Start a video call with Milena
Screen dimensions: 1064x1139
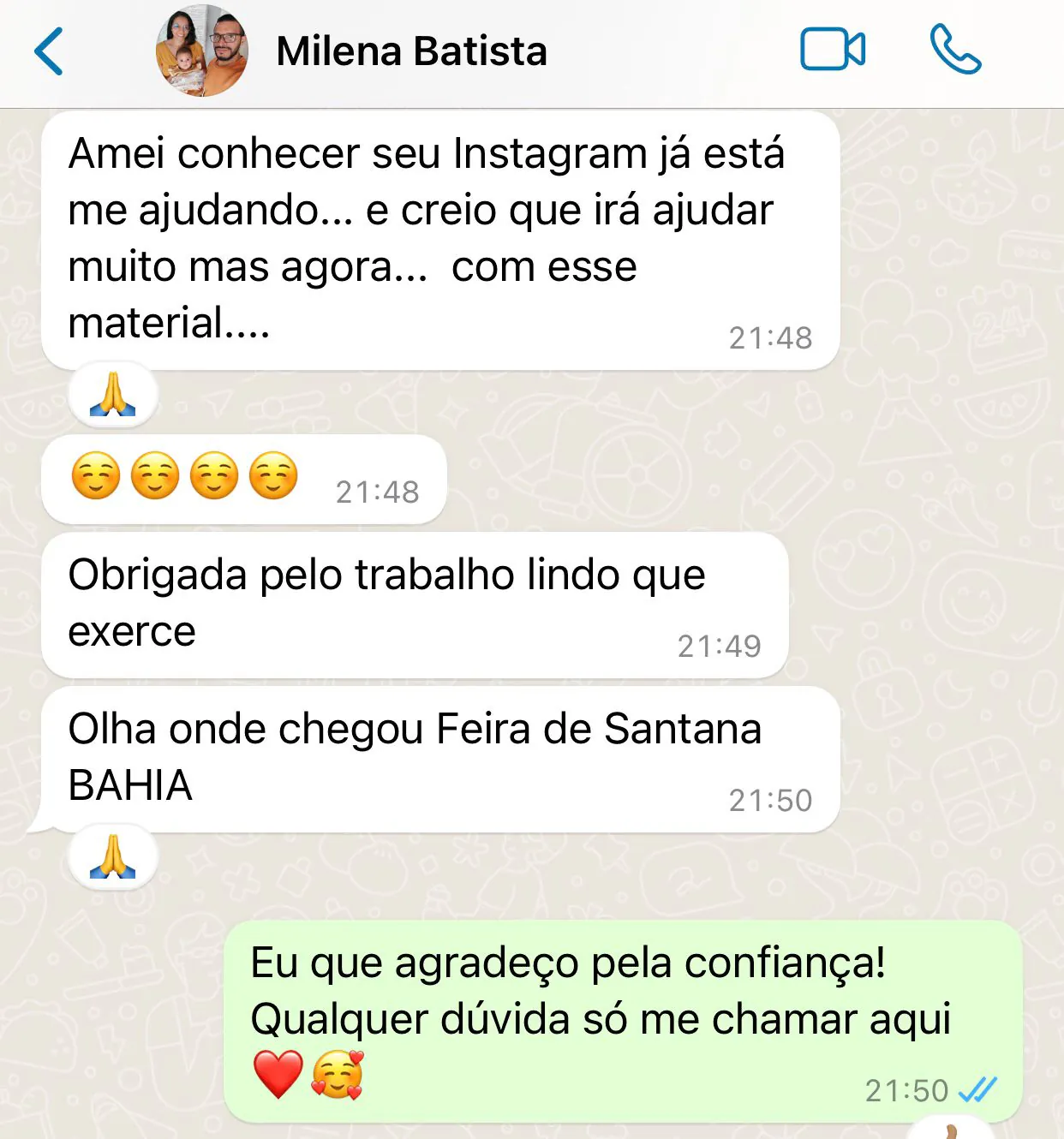click(x=832, y=50)
